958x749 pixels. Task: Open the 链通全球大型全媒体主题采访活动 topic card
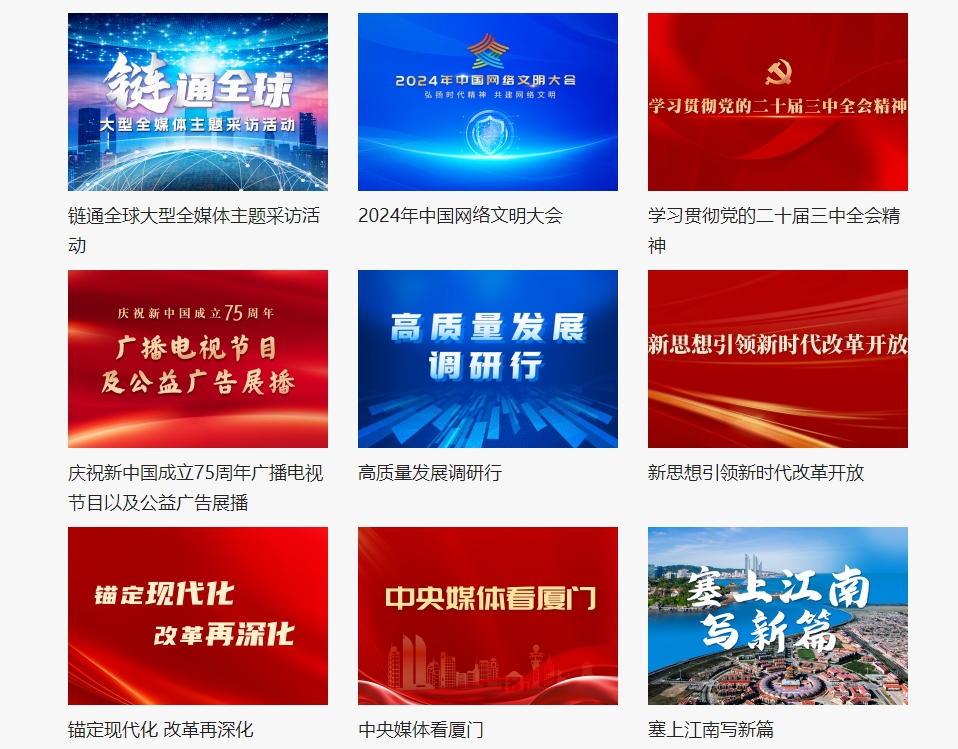point(198,102)
